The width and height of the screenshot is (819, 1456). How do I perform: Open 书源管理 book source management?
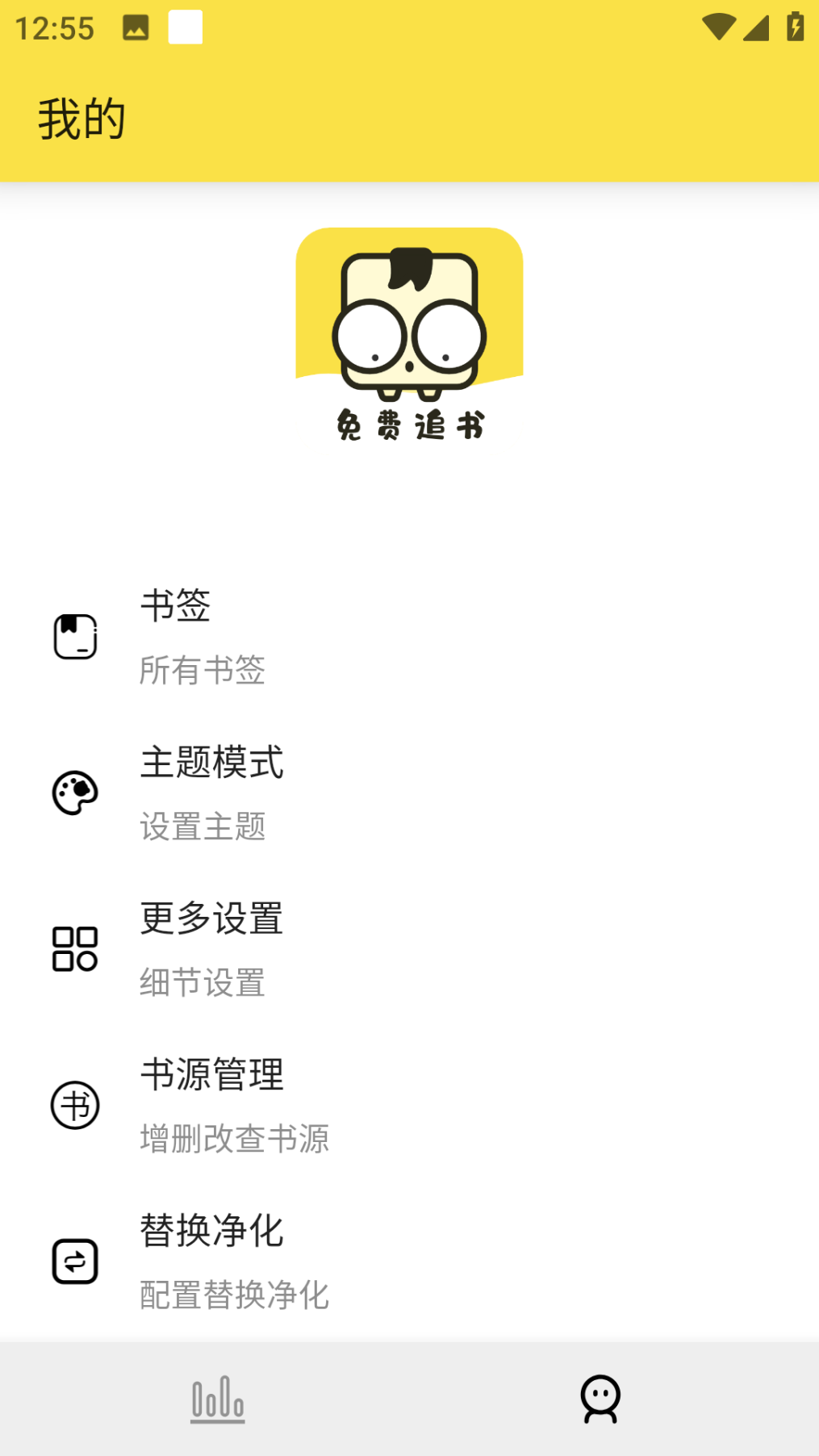(409, 1106)
